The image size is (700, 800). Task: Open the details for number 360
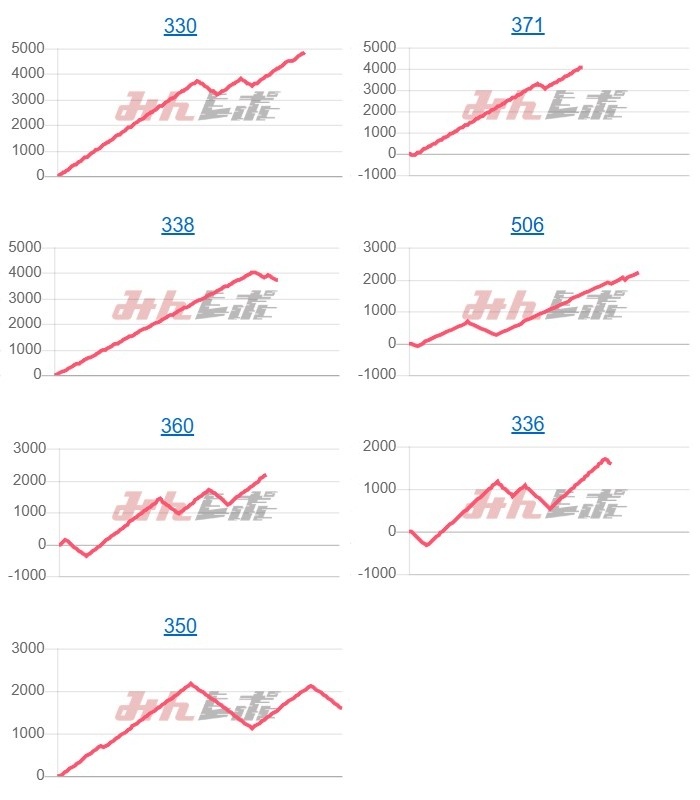point(177,426)
